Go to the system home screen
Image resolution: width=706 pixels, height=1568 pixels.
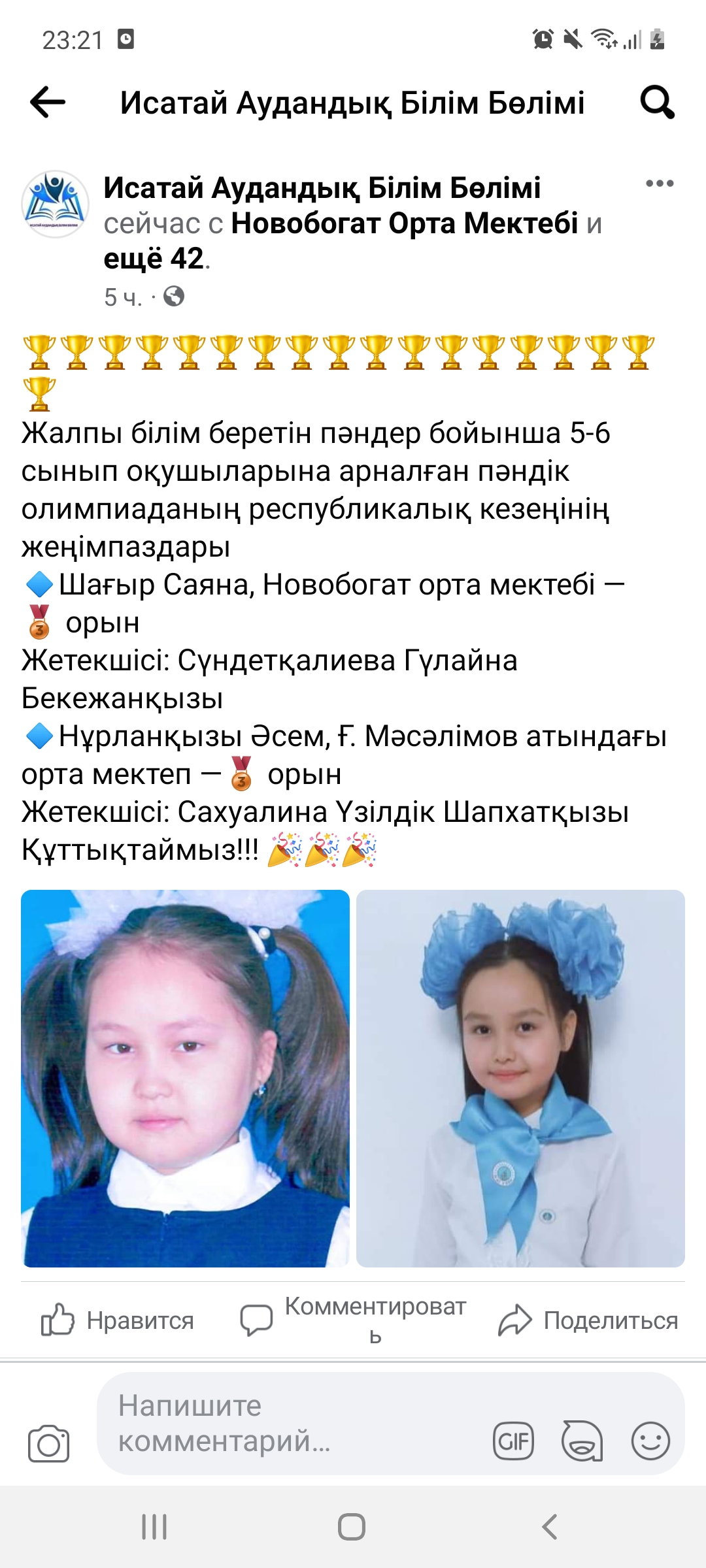352,1527
